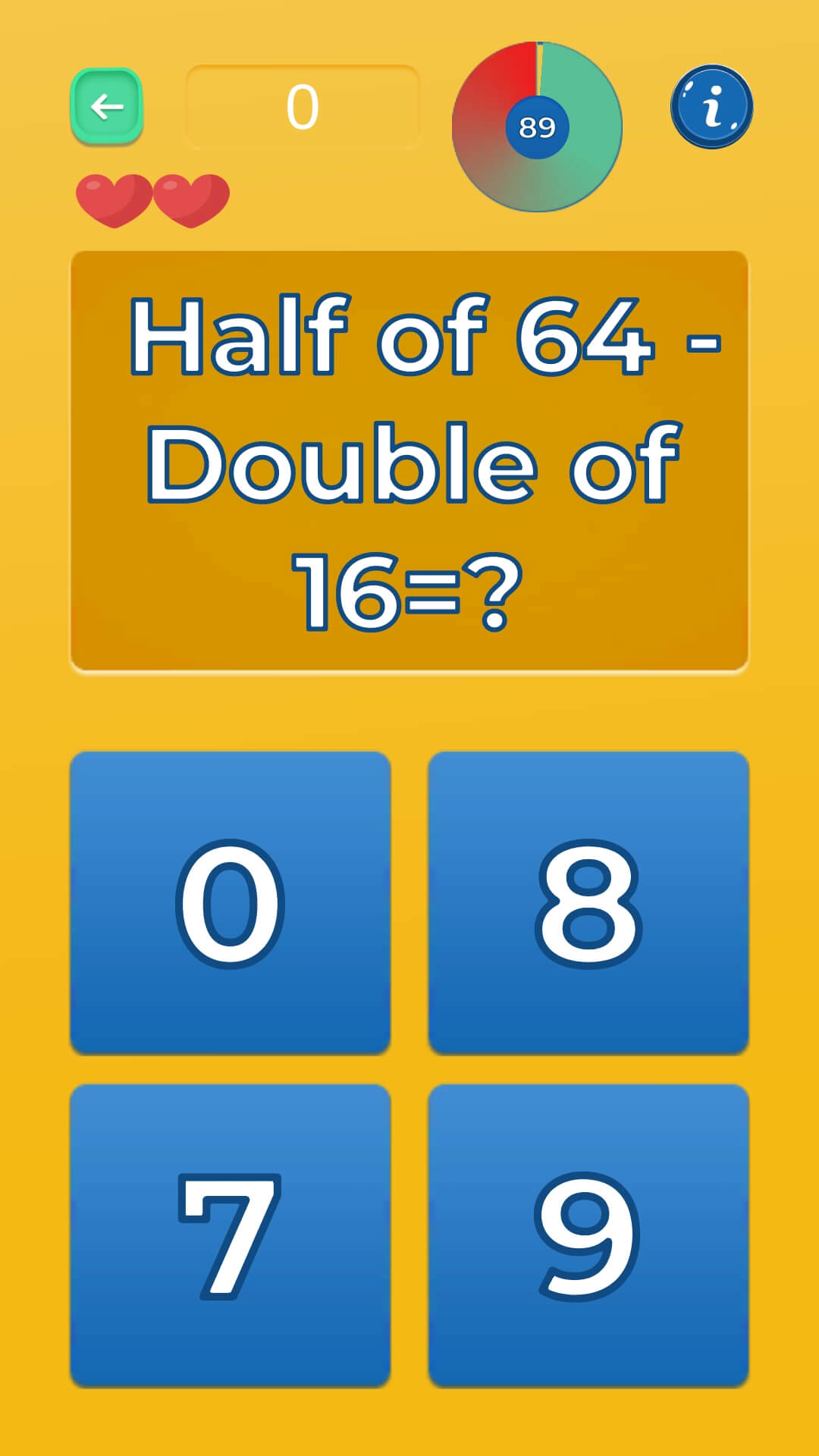Open the info button

pos(711,106)
